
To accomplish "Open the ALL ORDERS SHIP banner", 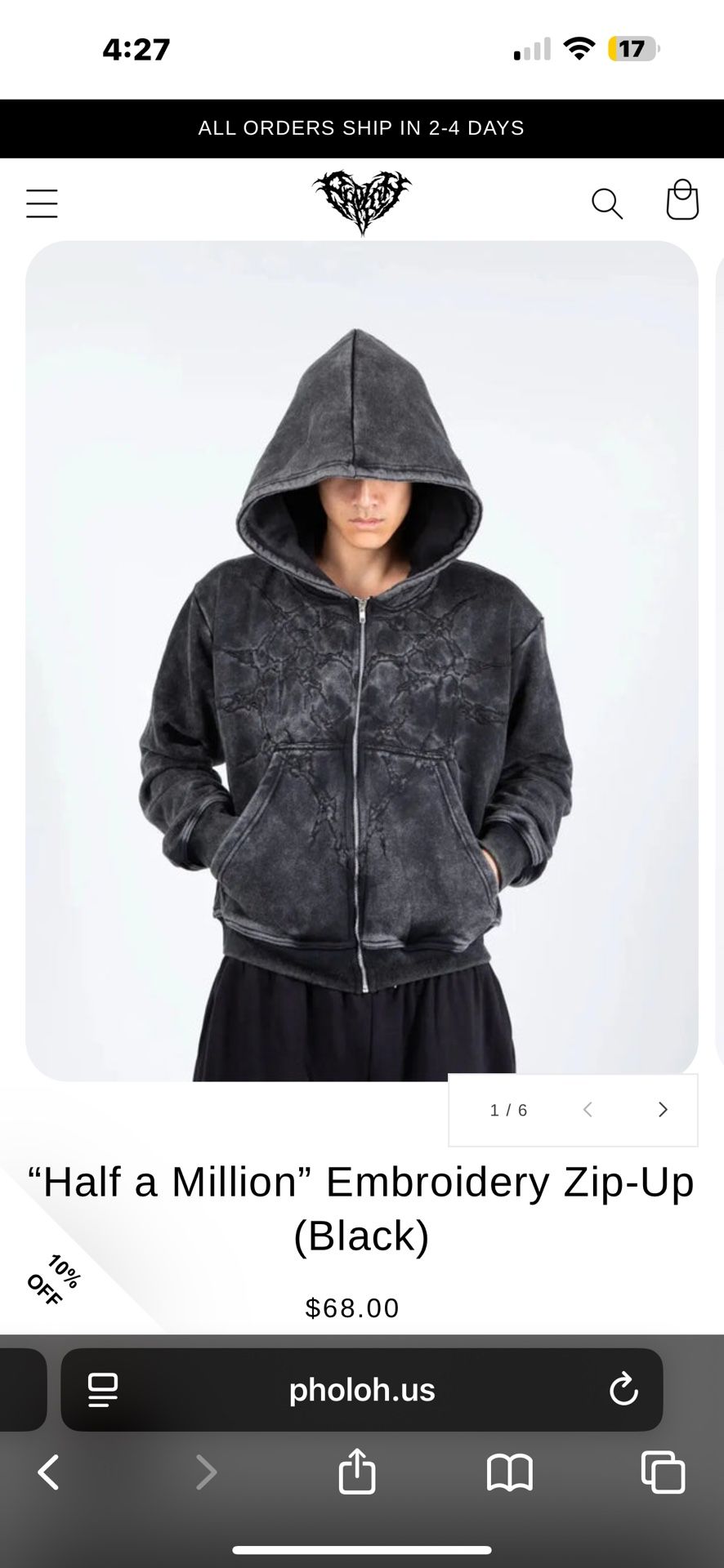I will tap(362, 128).
